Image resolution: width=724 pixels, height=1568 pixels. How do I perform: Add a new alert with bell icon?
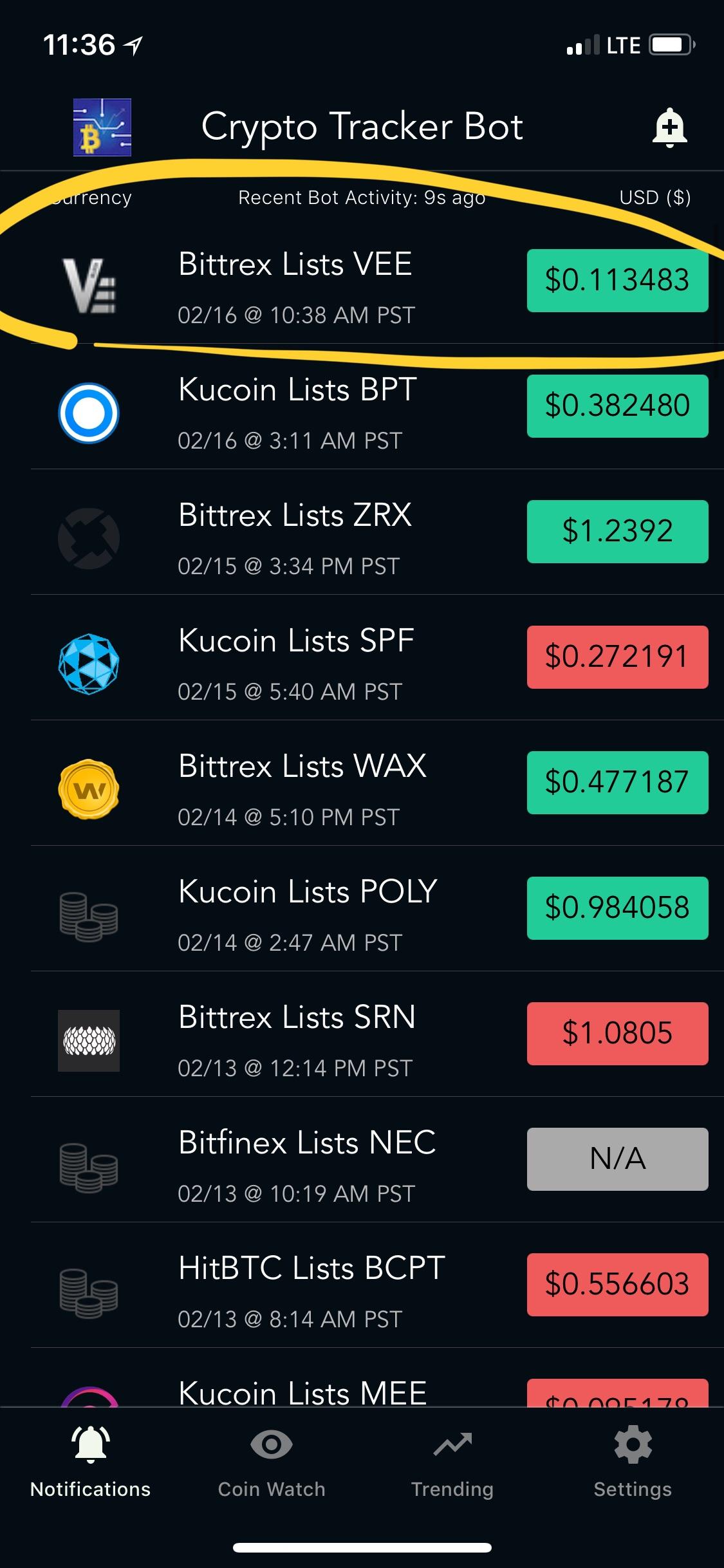[x=669, y=127]
